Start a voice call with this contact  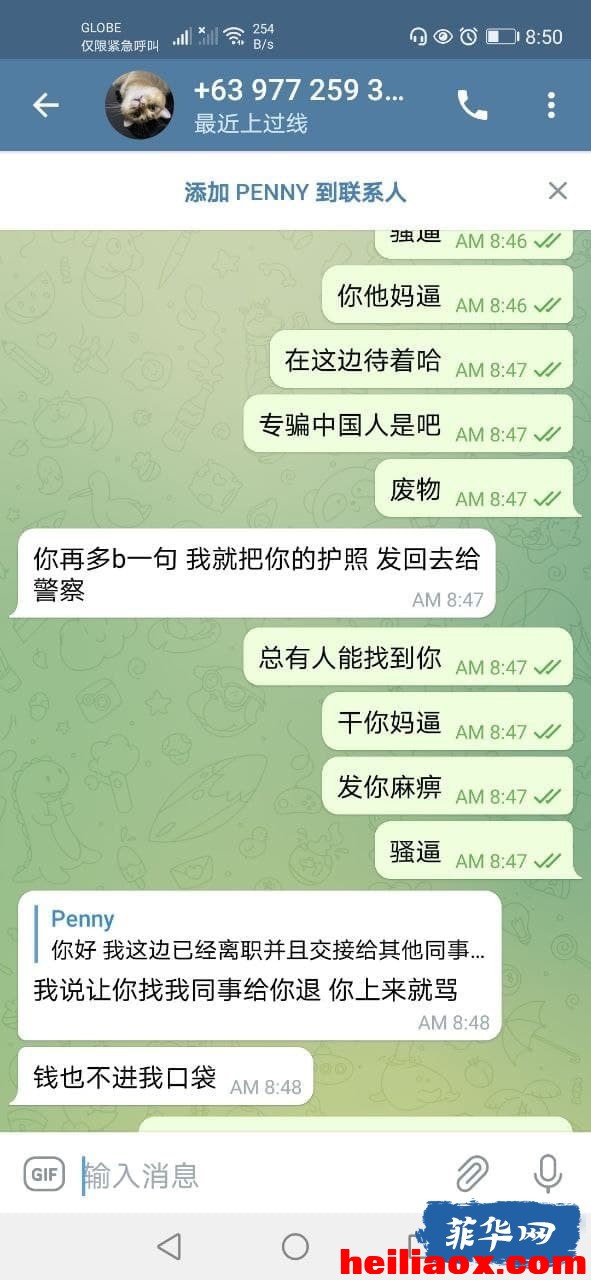[472, 105]
